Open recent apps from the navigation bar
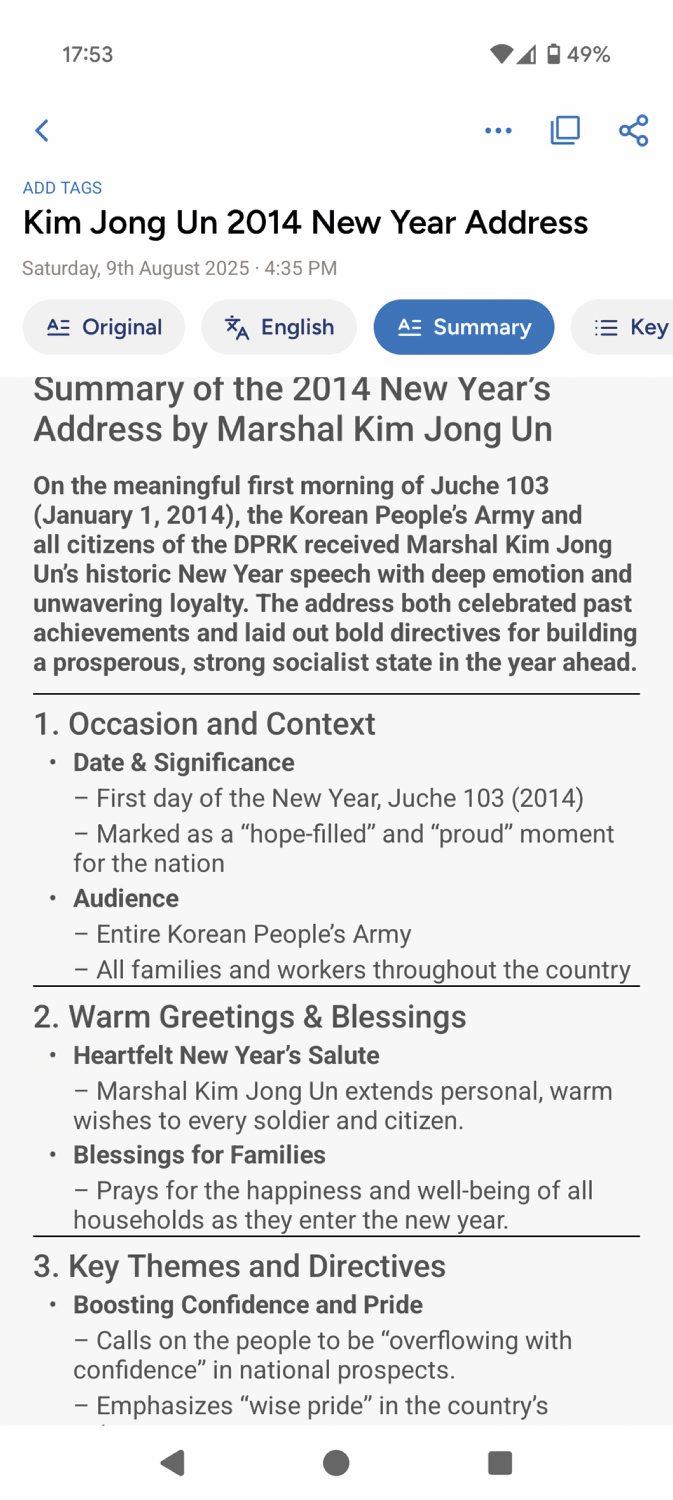Screen dimensions: 673x1500 pos(500,1463)
